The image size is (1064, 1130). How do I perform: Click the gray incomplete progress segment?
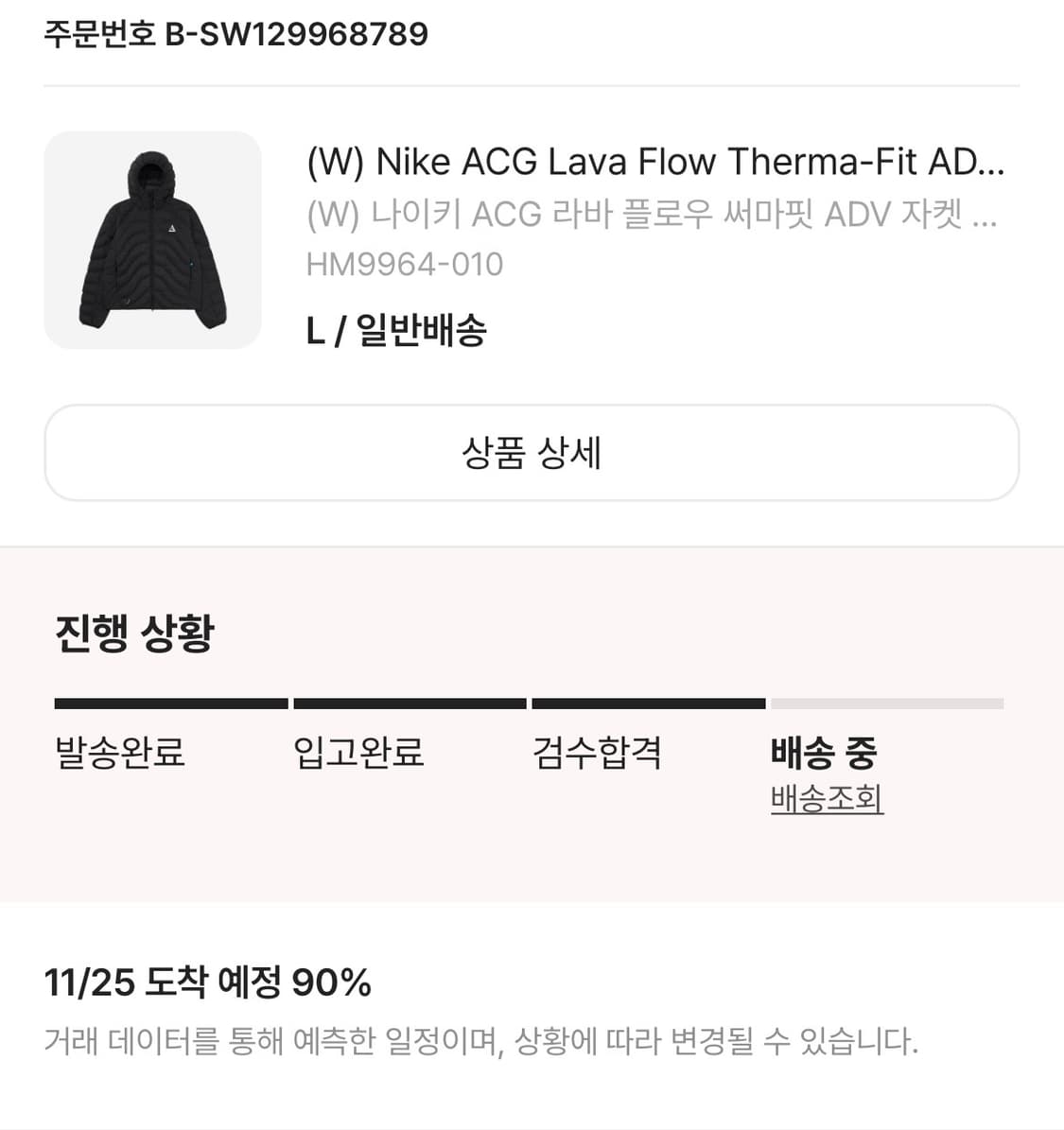coord(887,704)
